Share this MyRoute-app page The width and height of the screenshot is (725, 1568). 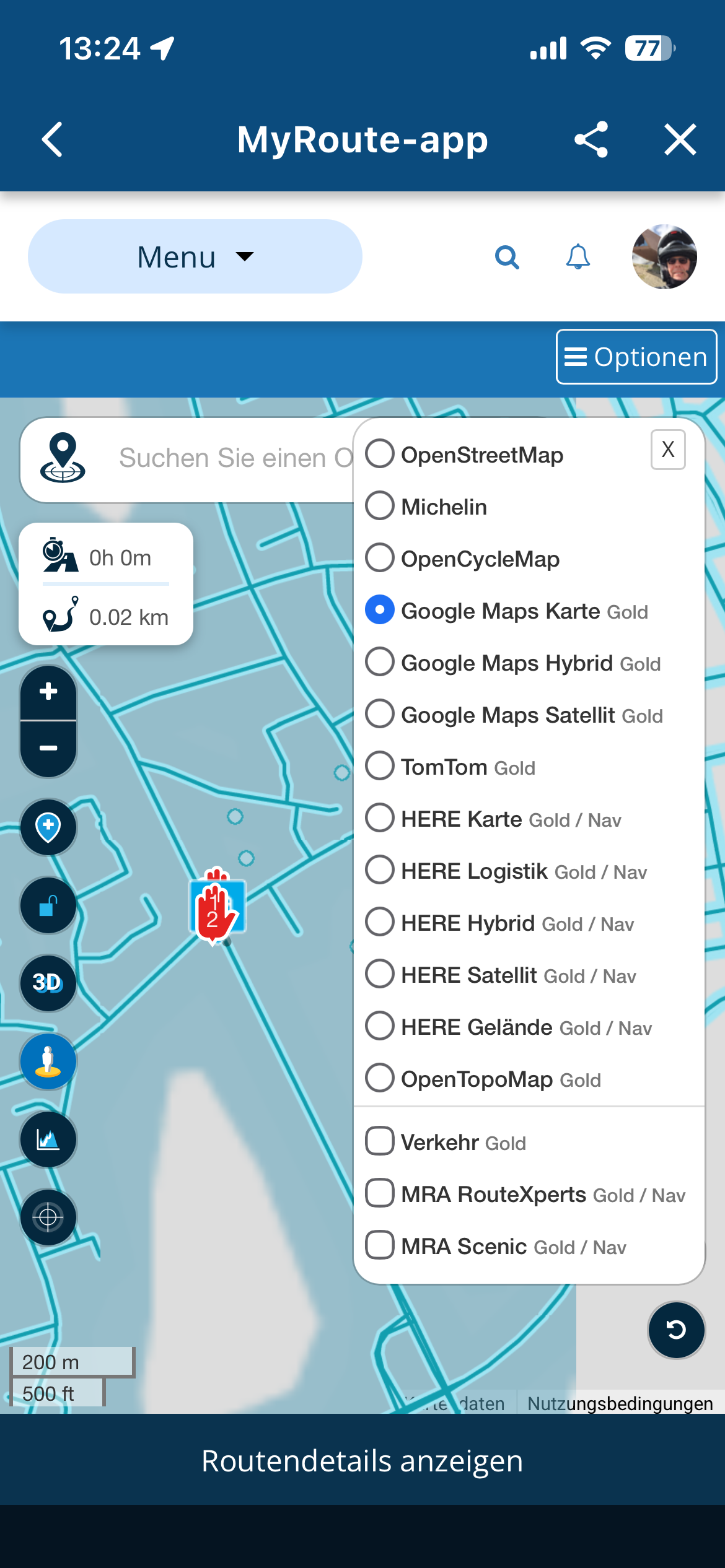(591, 139)
